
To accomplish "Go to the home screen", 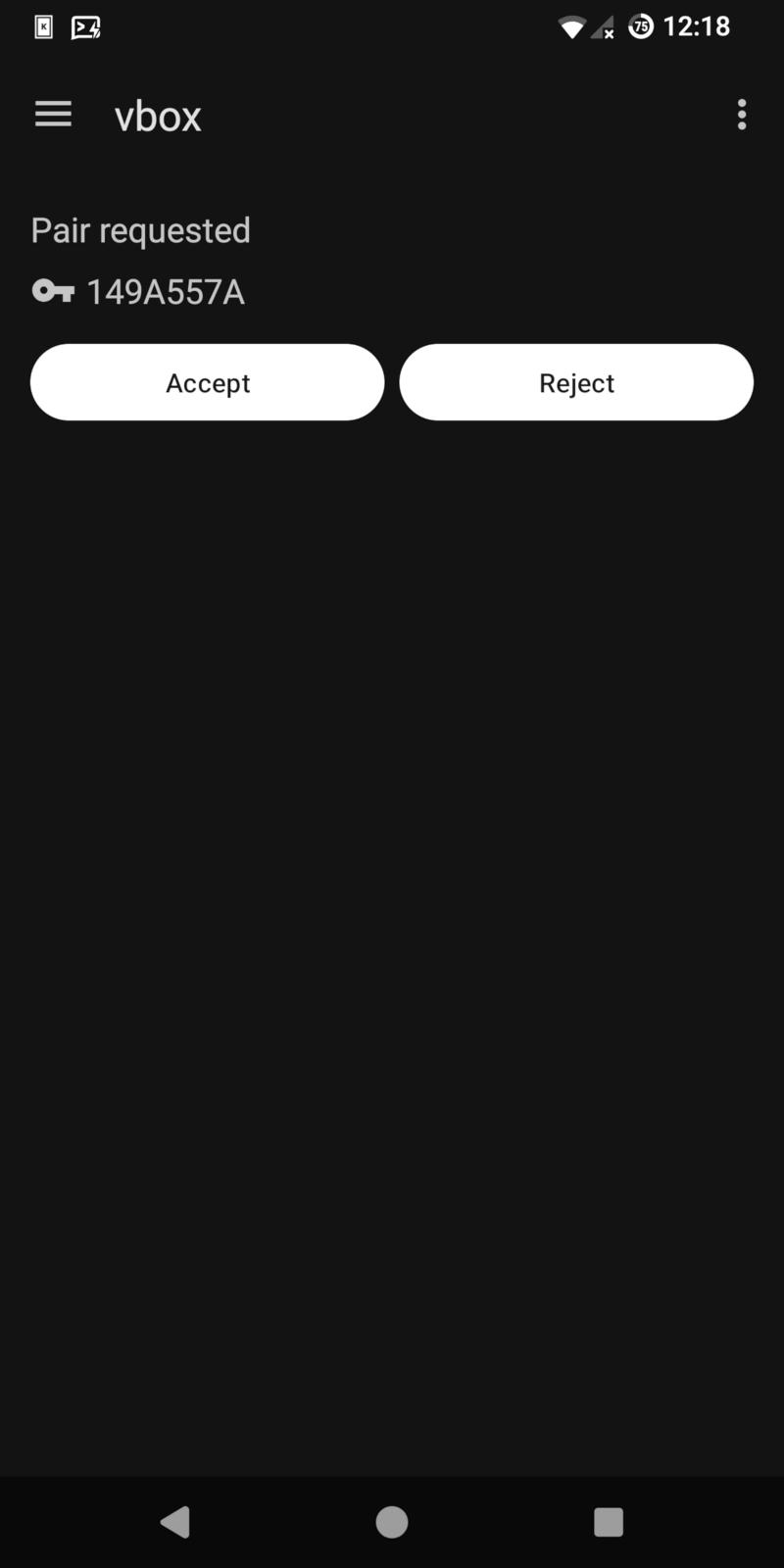I will [x=392, y=1522].
